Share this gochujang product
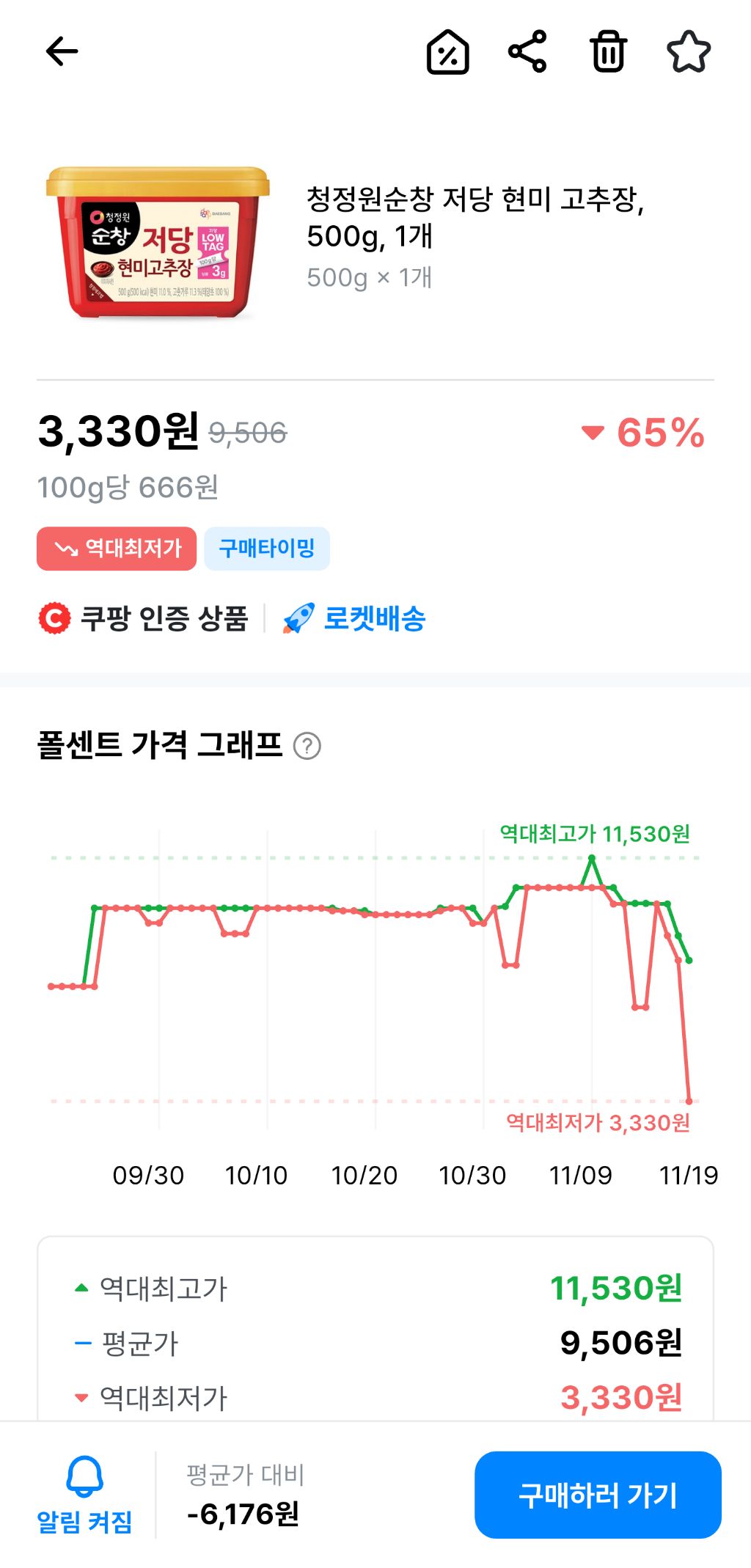Screen dimensions: 751x1568 pos(527,51)
